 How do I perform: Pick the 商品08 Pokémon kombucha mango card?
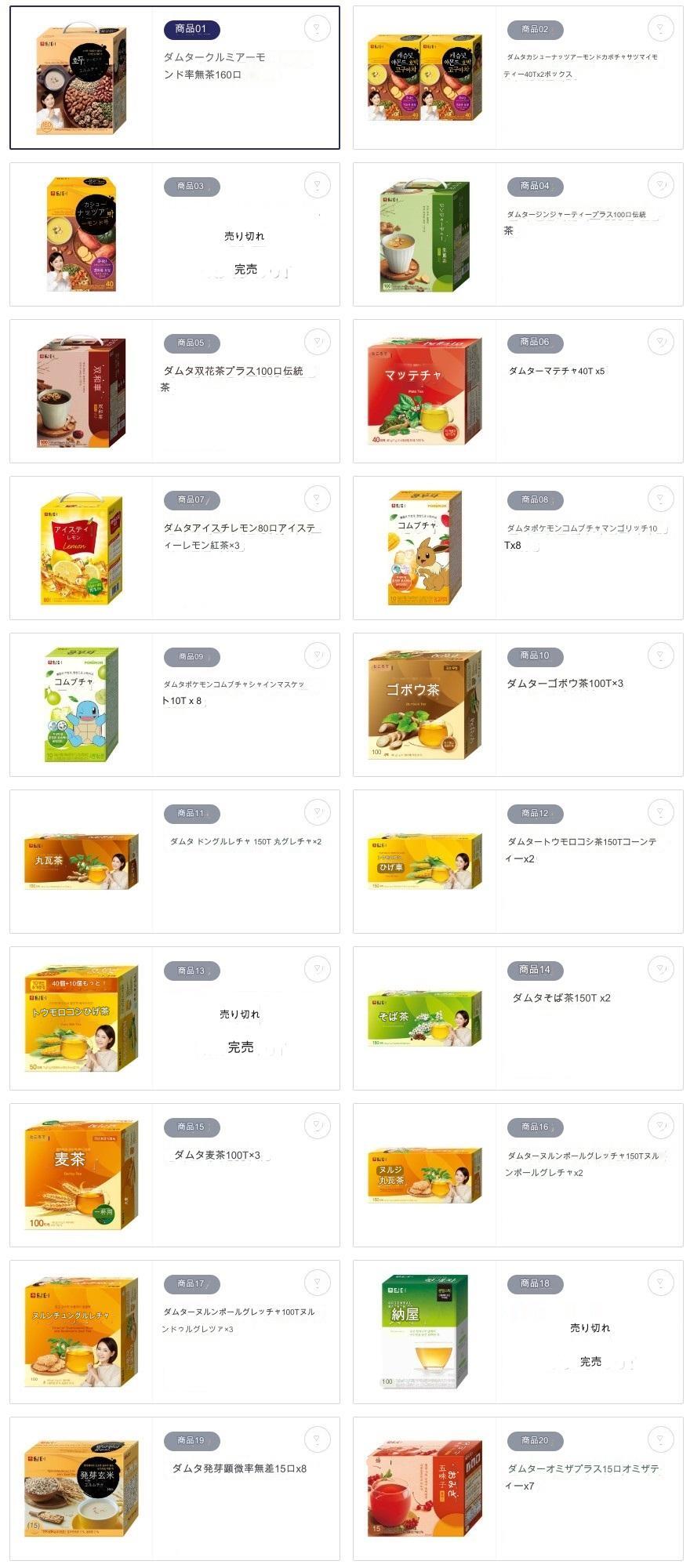pyautogui.click(x=518, y=548)
